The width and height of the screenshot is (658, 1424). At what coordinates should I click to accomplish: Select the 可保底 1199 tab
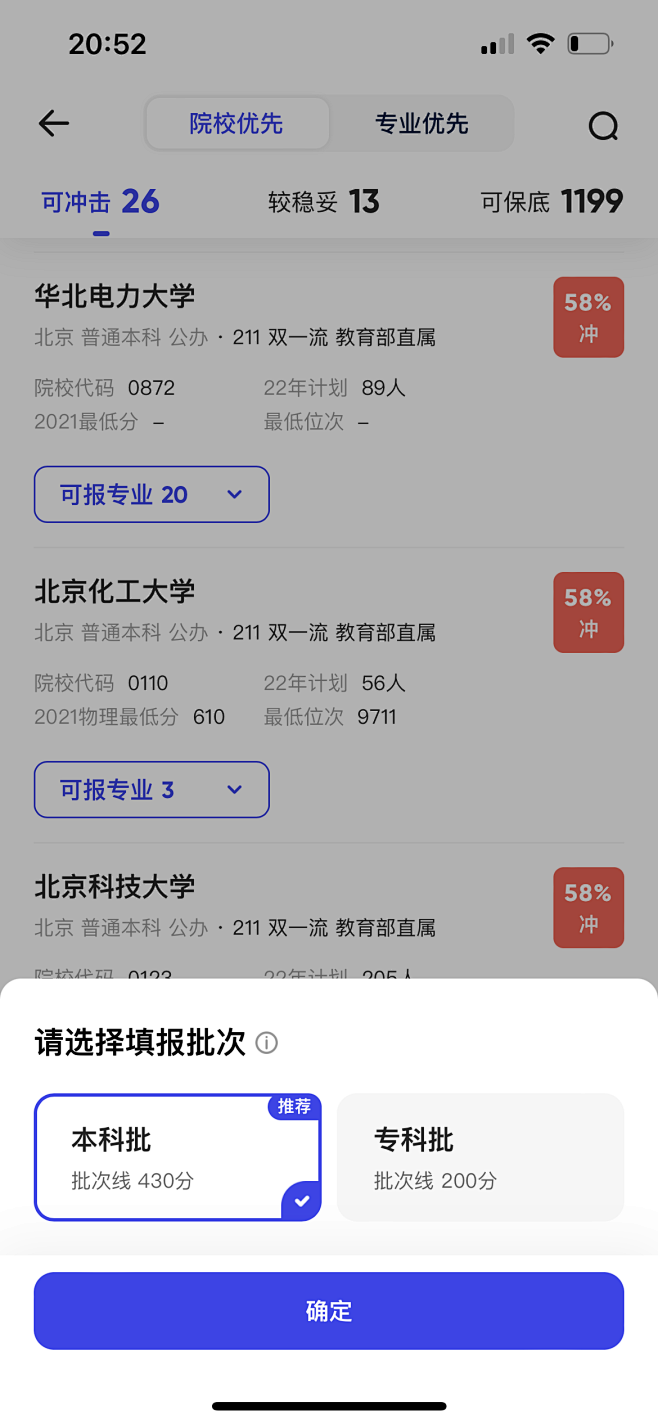click(x=551, y=202)
